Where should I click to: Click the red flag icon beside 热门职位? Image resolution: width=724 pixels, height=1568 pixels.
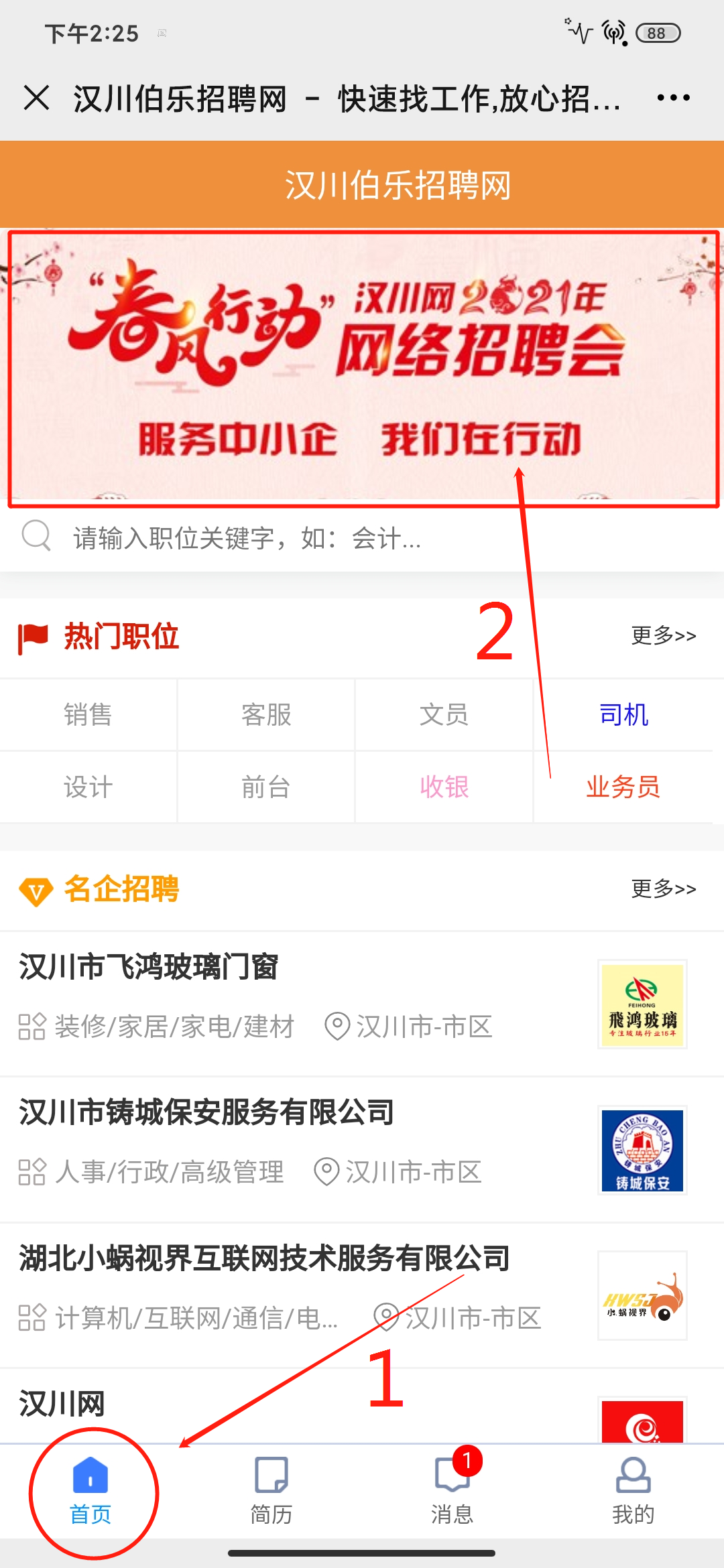pyautogui.click(x=32, y=637)
